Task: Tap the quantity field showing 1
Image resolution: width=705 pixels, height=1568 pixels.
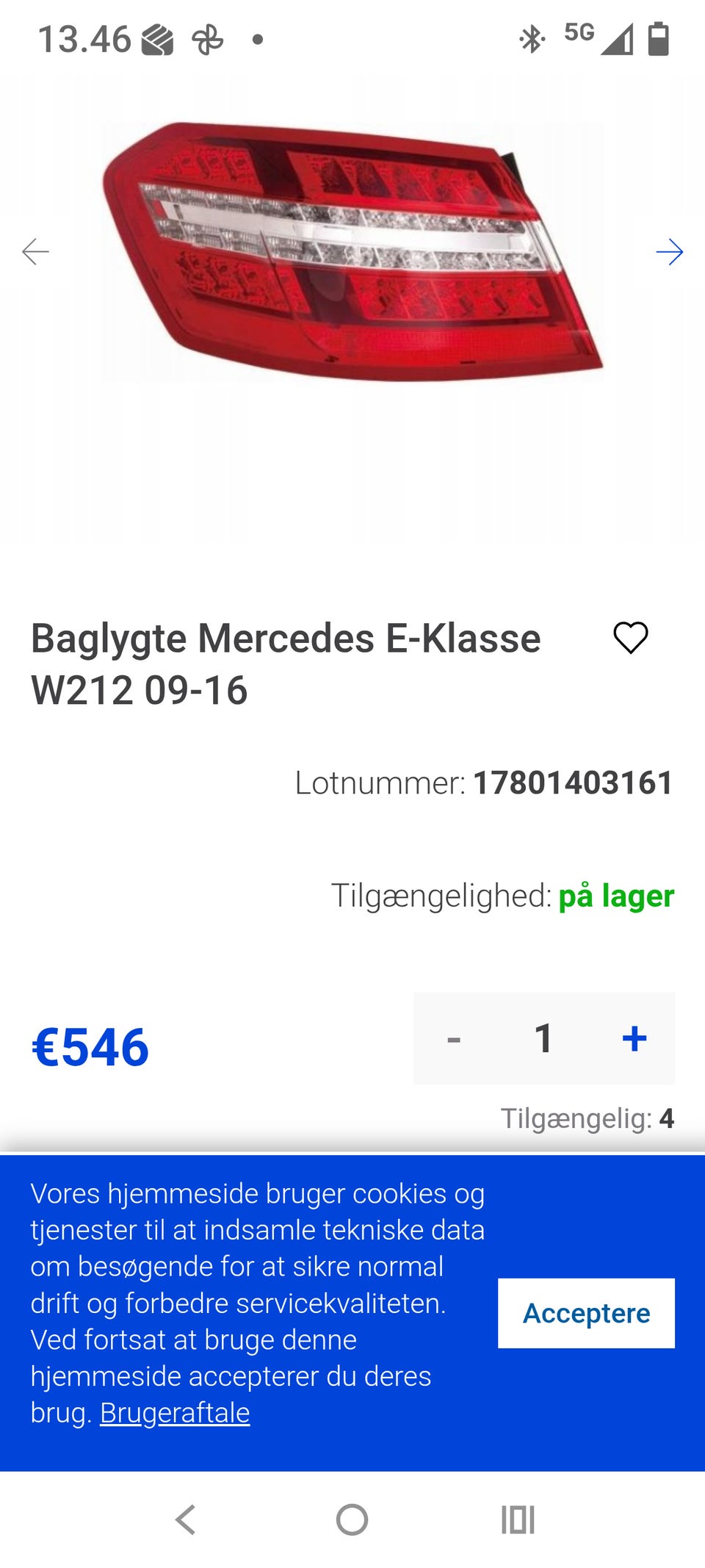Action: (543, 1038)
